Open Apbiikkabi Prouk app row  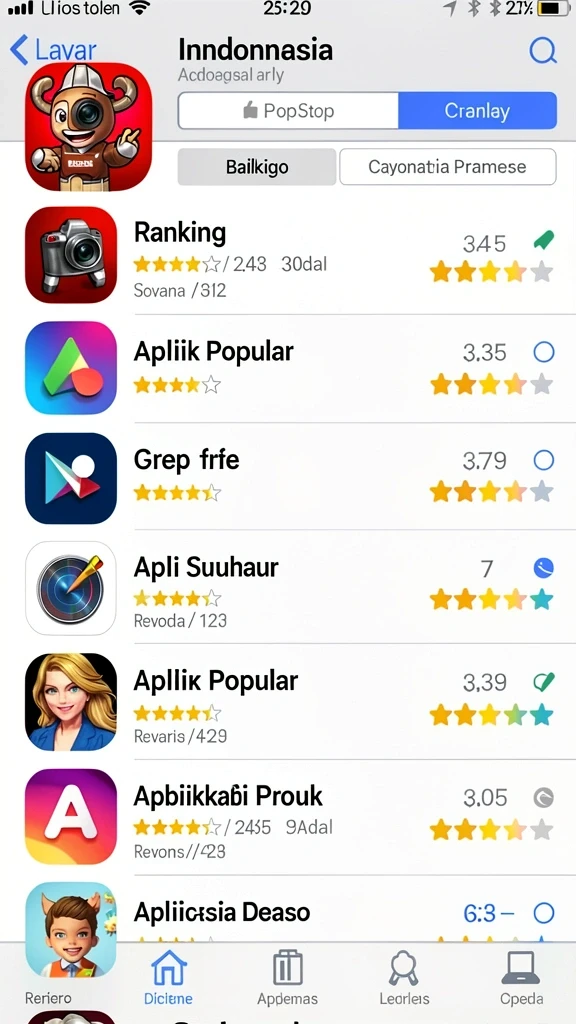[288, 816]
